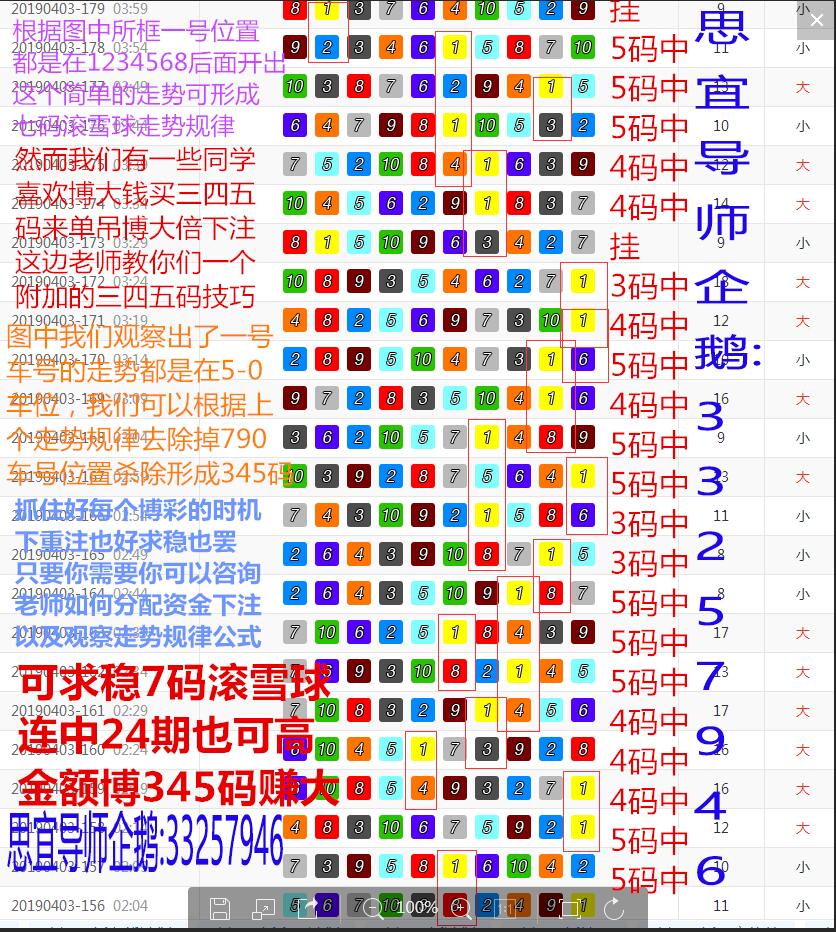The width and height of the screenshot is (836, 932).
Task: Zoom out with the minus magnifier
Action: click(372, 908)
